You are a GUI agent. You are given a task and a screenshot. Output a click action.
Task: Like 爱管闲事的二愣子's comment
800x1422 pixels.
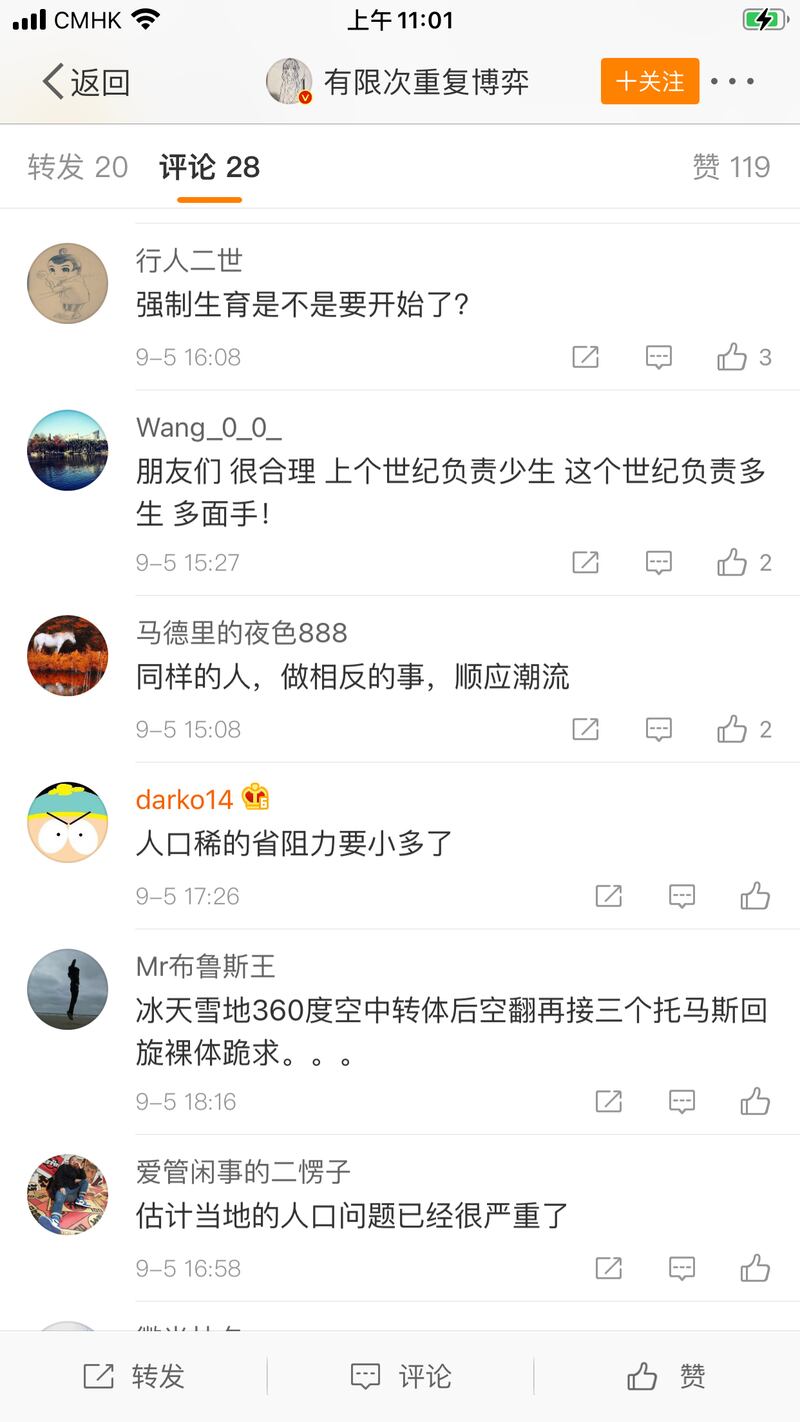pyautogui.click(x=755, y=1268)
